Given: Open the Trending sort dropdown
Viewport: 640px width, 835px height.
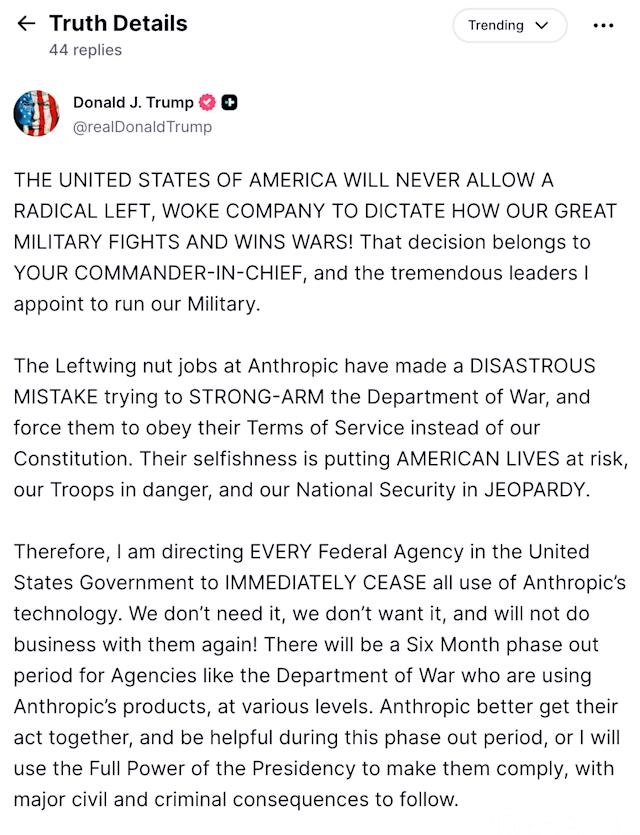Looking at the screenshot, I should (510, 26).
